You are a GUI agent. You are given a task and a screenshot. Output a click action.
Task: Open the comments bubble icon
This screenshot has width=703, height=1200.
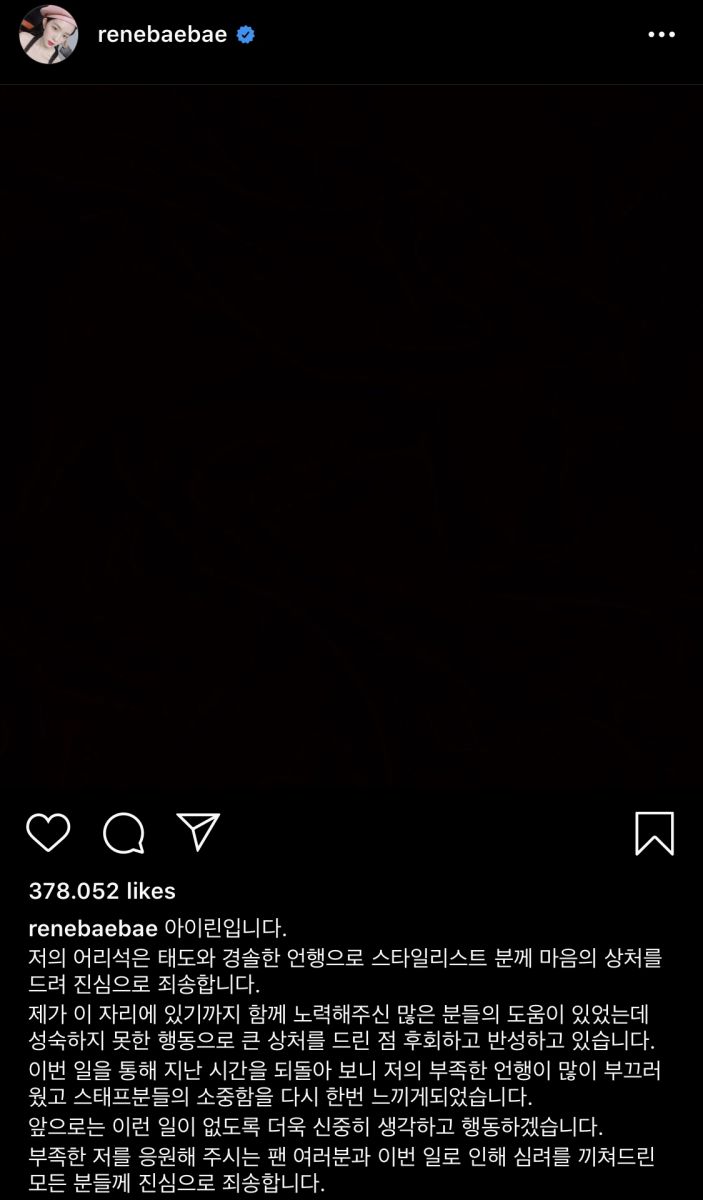(x=124, y=832)
